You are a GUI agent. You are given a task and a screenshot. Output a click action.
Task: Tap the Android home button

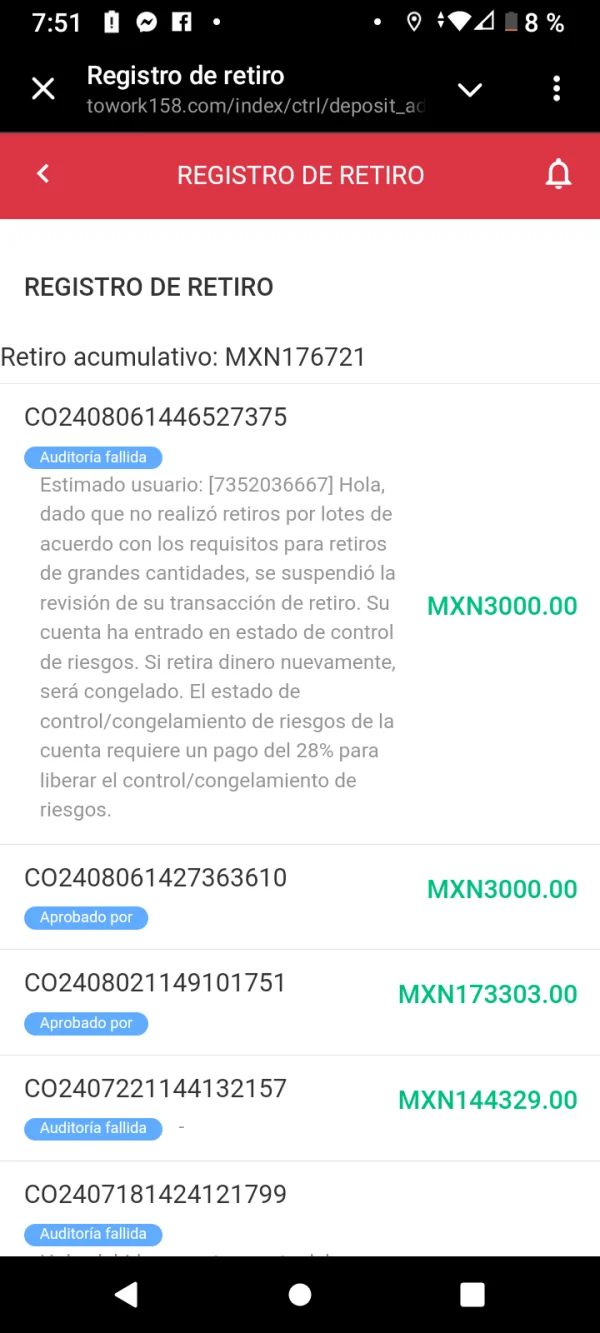coord(300,1295)
